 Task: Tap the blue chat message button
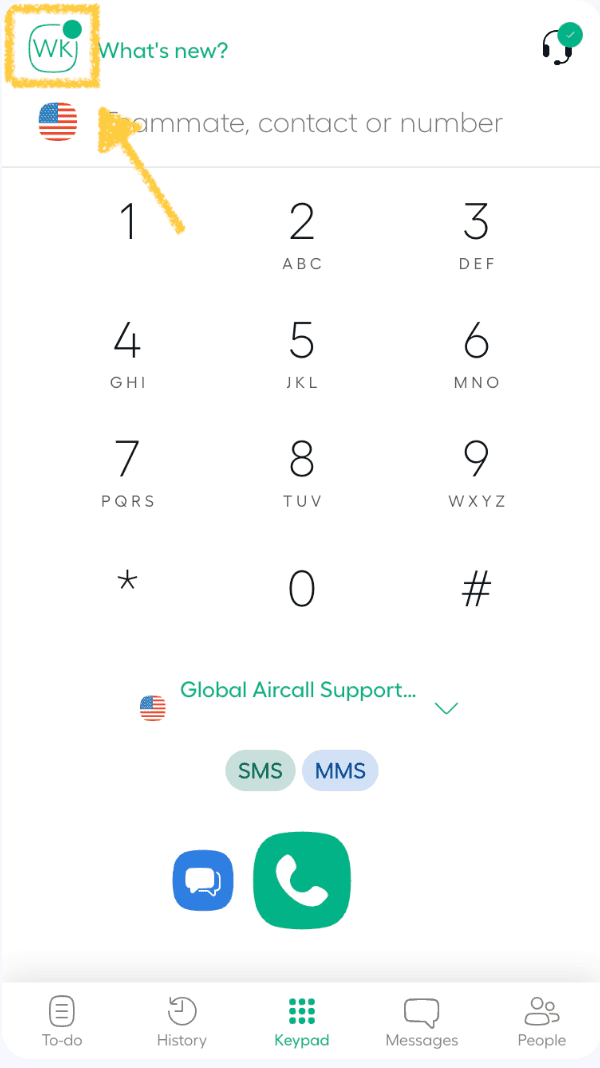(203, 881)
